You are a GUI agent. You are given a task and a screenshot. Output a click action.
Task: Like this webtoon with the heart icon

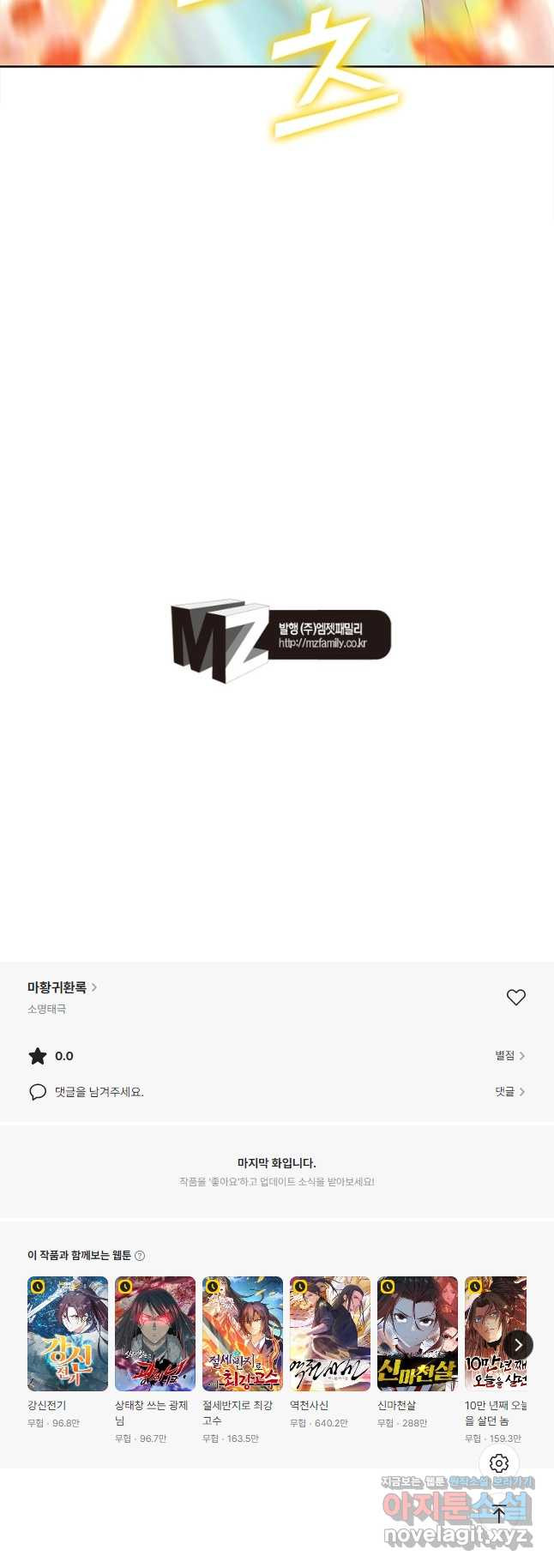pyautogui.click(x=515, y=997)
